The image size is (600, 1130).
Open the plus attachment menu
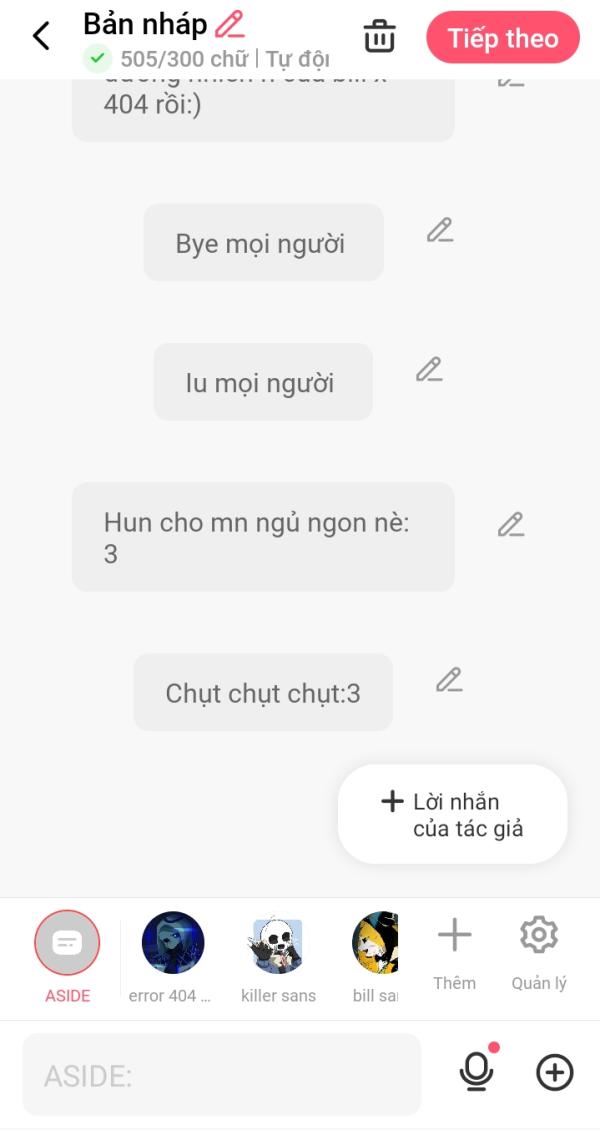(x=555, y=1072)
